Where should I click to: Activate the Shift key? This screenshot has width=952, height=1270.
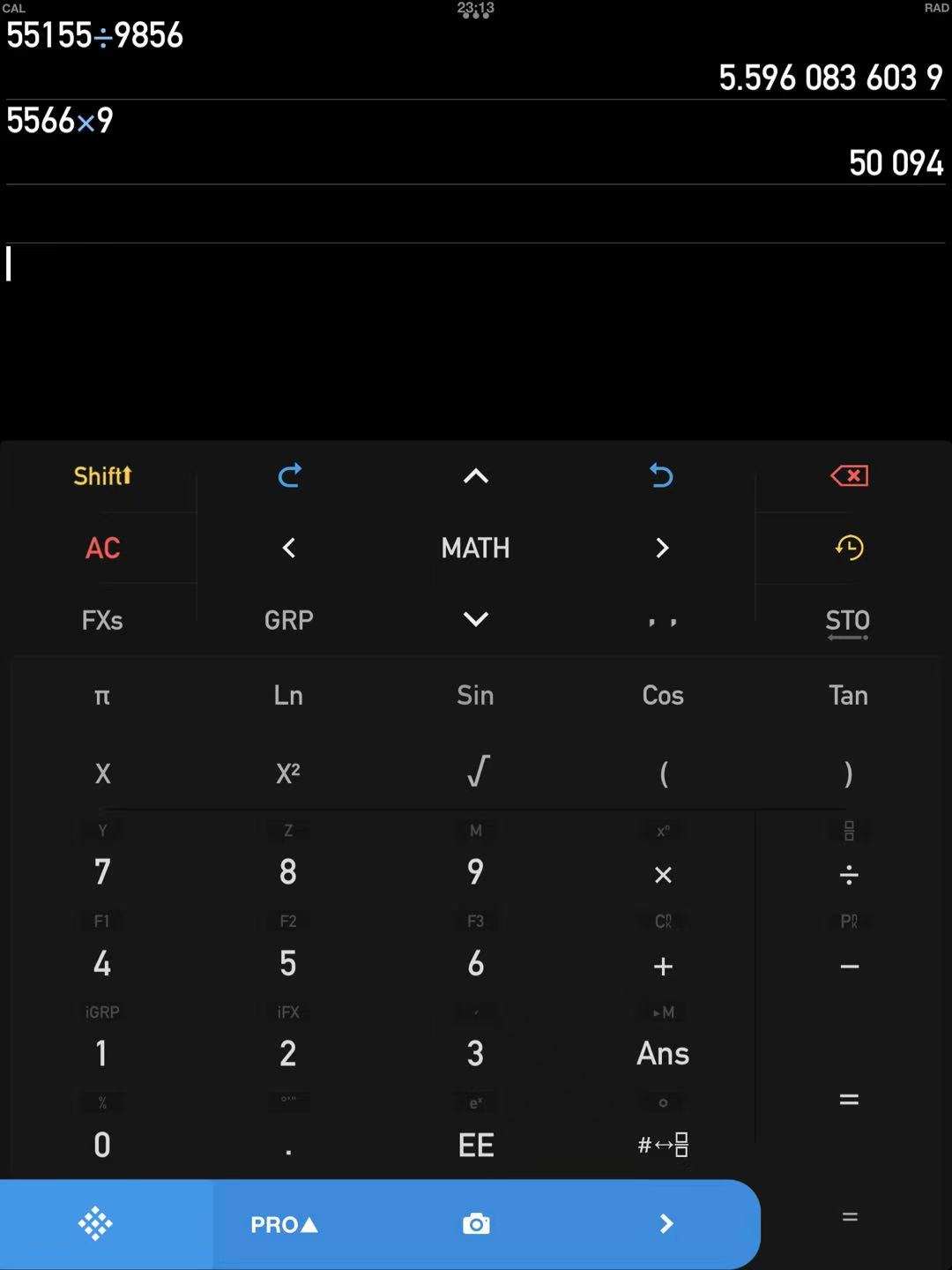tap(102, 476)
